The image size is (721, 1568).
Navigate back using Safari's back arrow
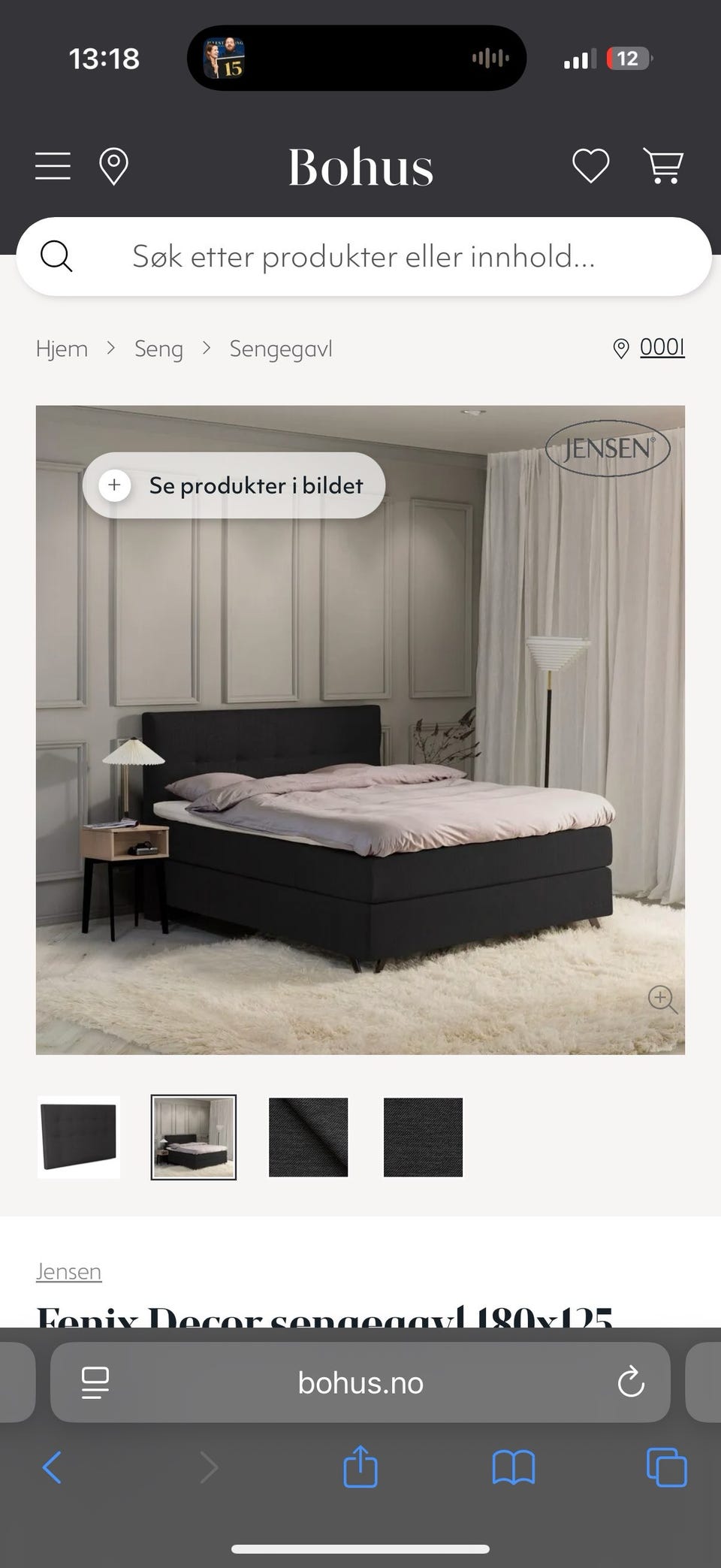(52, 1467)
